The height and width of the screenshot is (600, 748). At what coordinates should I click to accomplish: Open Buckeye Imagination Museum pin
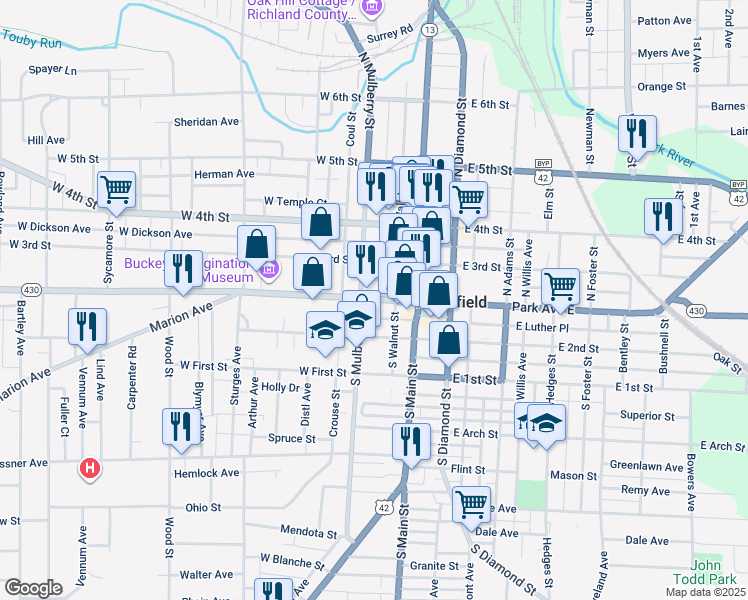point(269,270)
